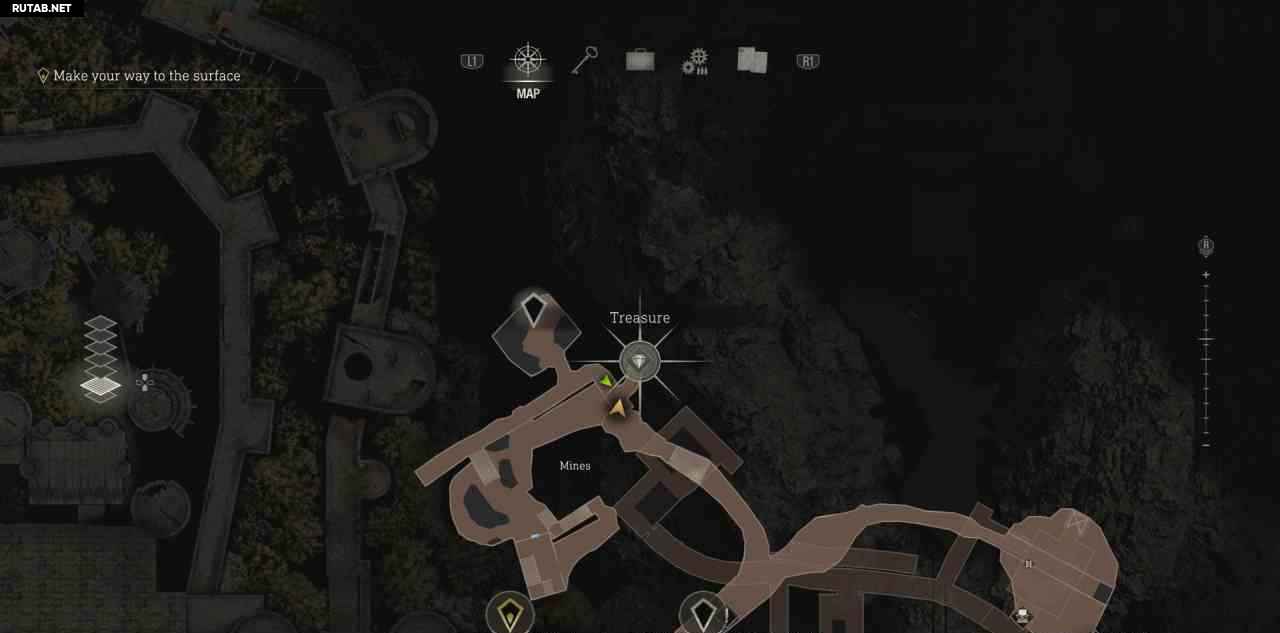The width and height of the screenshot is (1280, 633).
Task: Open the floor level selector
Action: (x=100, y=358)
